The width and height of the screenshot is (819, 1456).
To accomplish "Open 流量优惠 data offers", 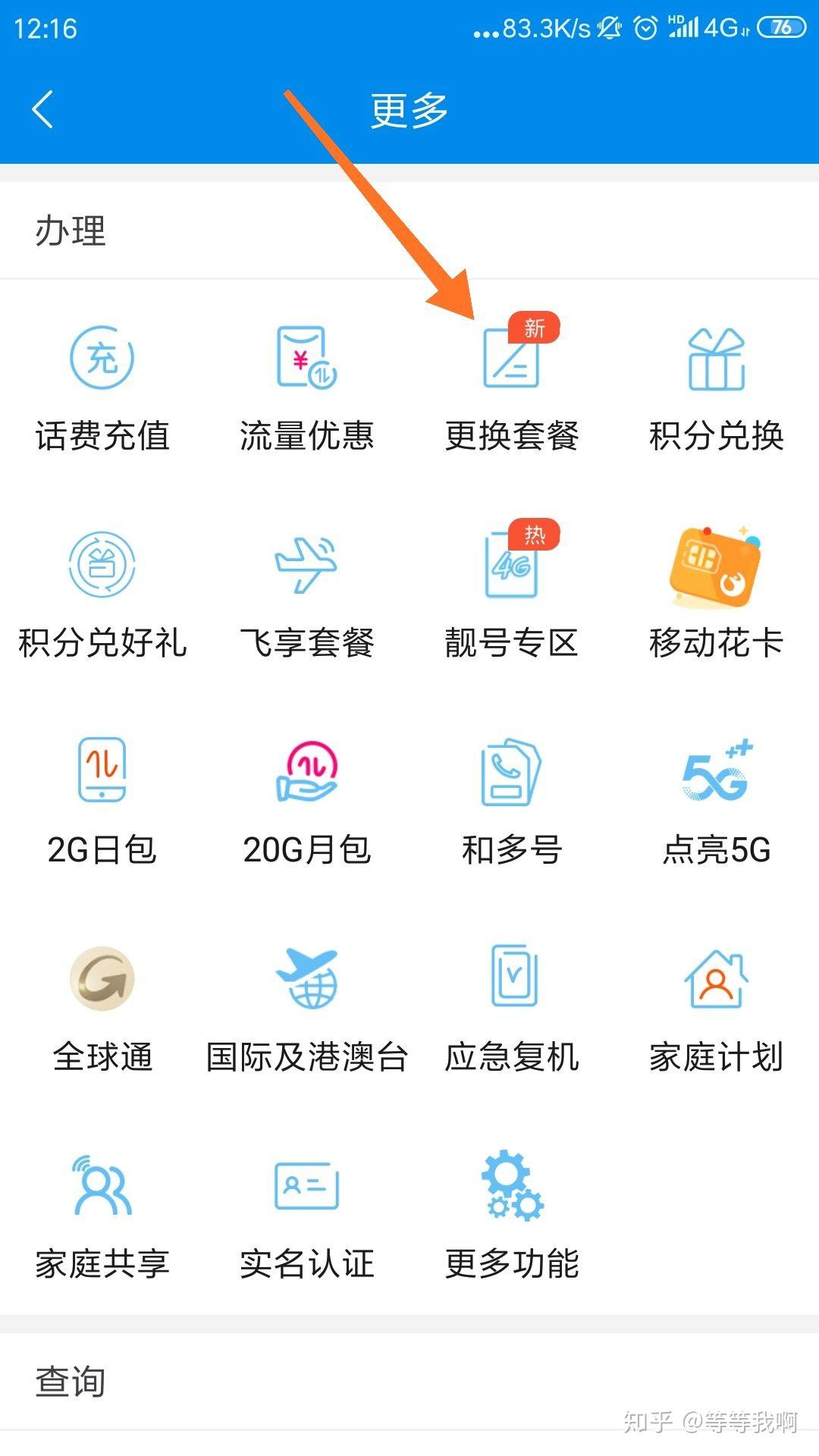I will click(307, 387).
